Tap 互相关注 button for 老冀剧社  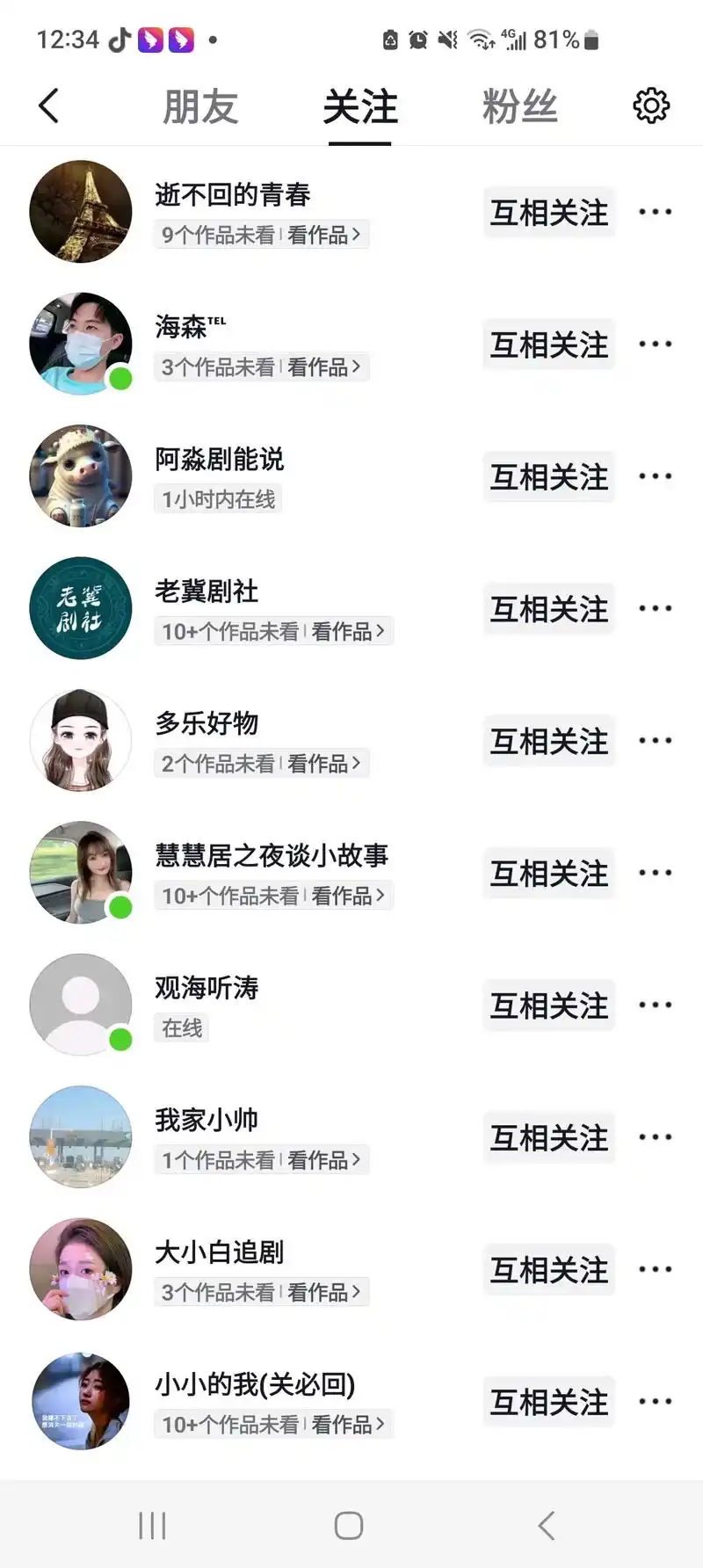point(548,609)
